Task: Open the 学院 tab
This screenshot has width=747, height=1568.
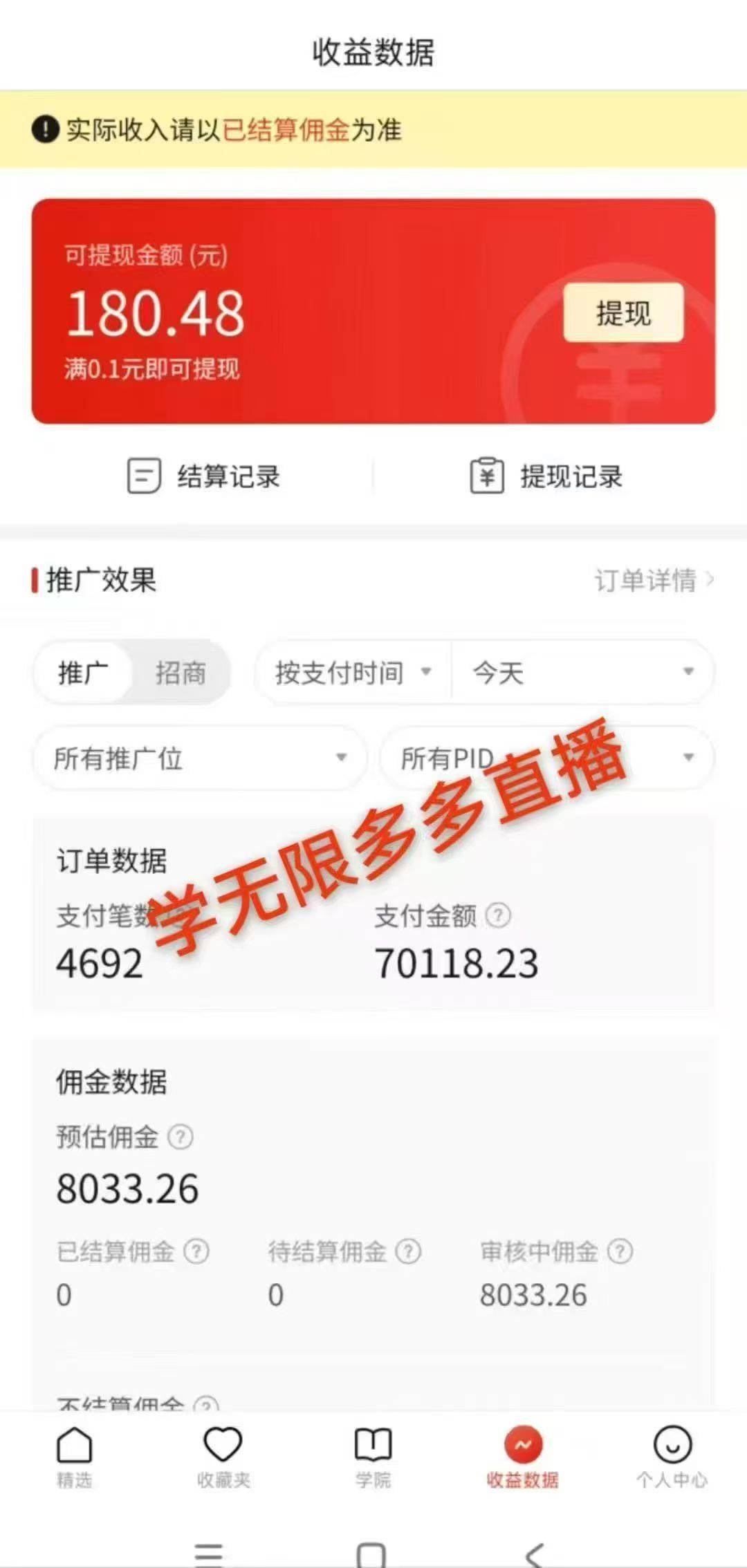Action: coord(373,1456)
